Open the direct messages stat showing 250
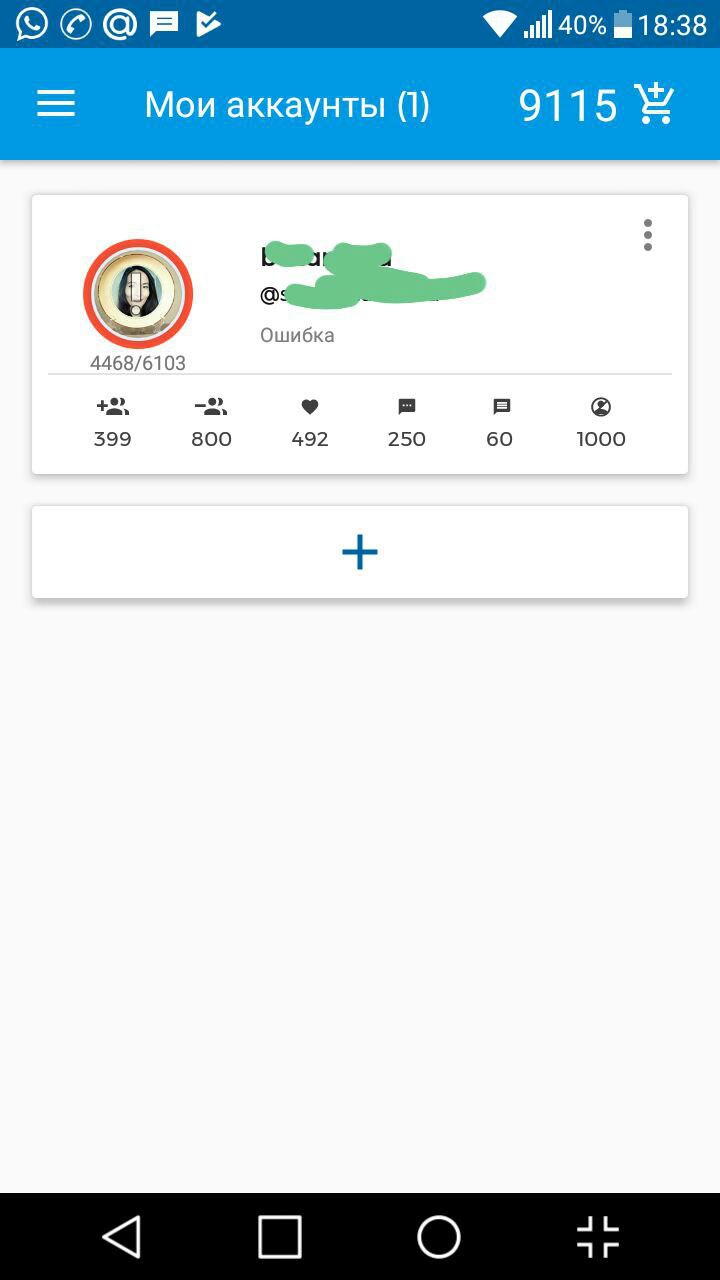 click(407, 422)
